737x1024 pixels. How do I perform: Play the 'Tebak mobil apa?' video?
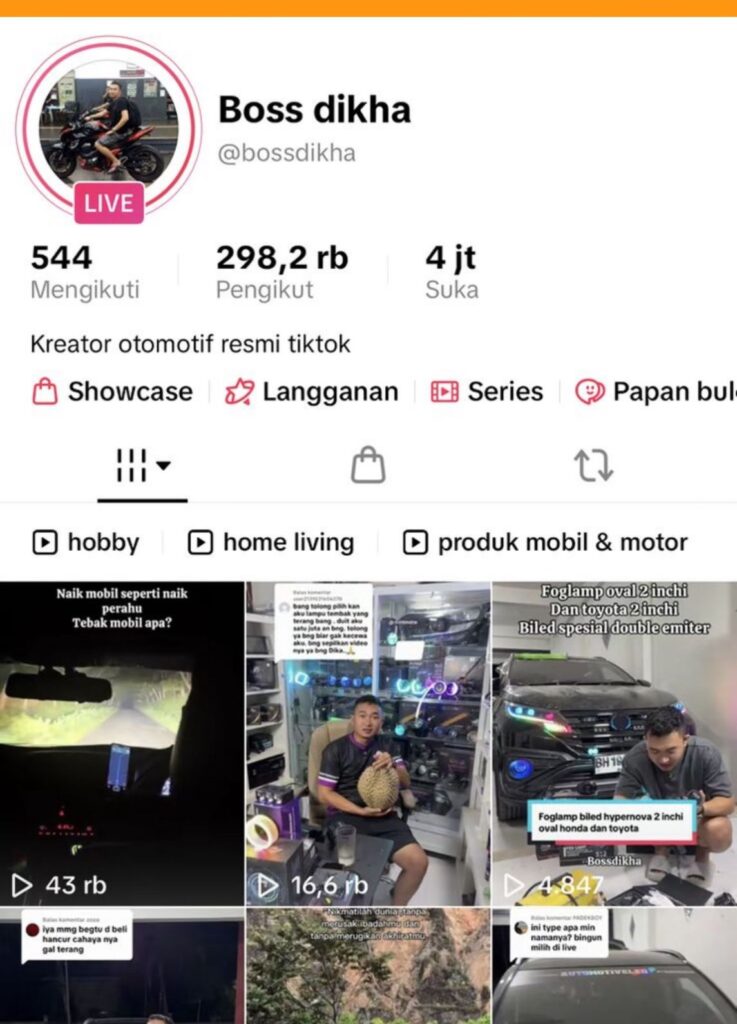click(122, 743)
